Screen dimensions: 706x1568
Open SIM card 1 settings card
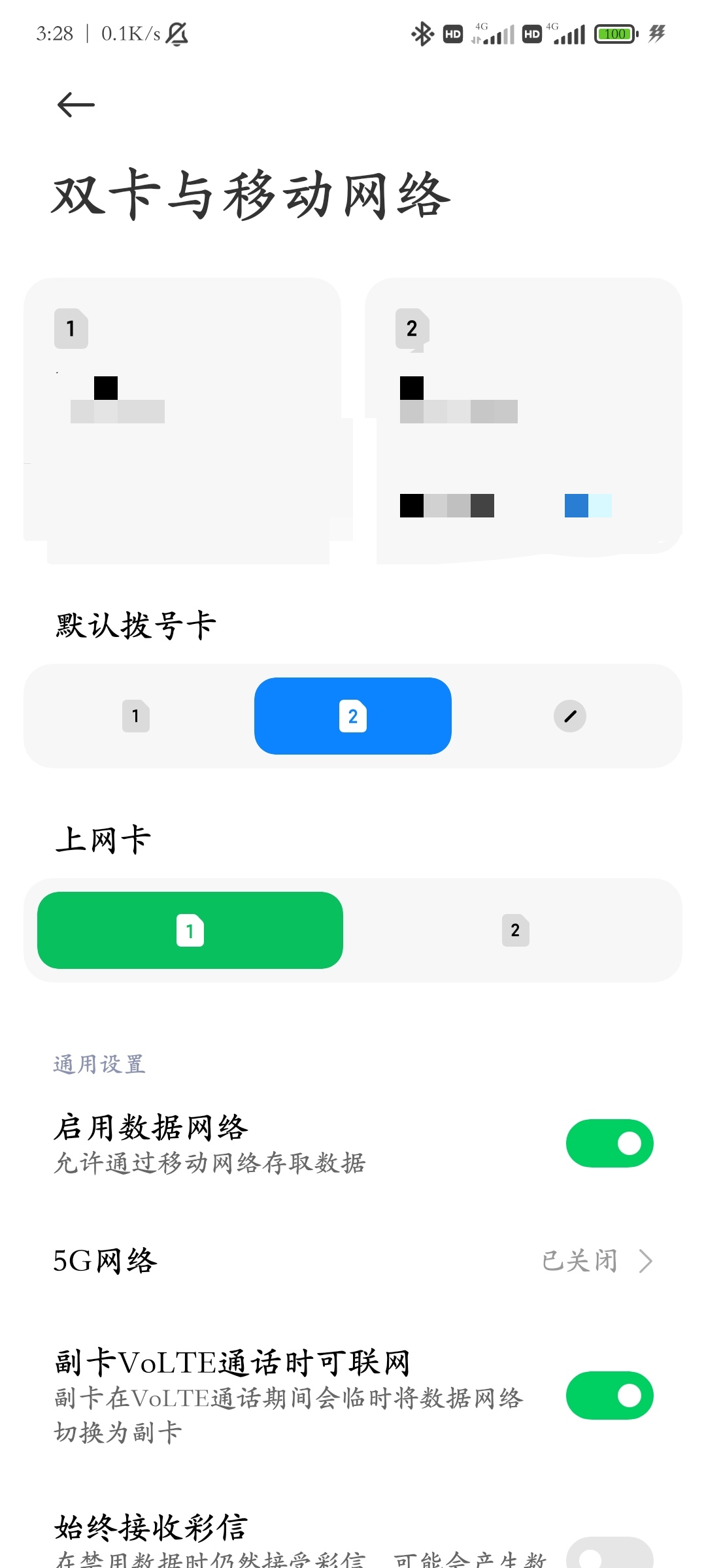tap(182, 421)
